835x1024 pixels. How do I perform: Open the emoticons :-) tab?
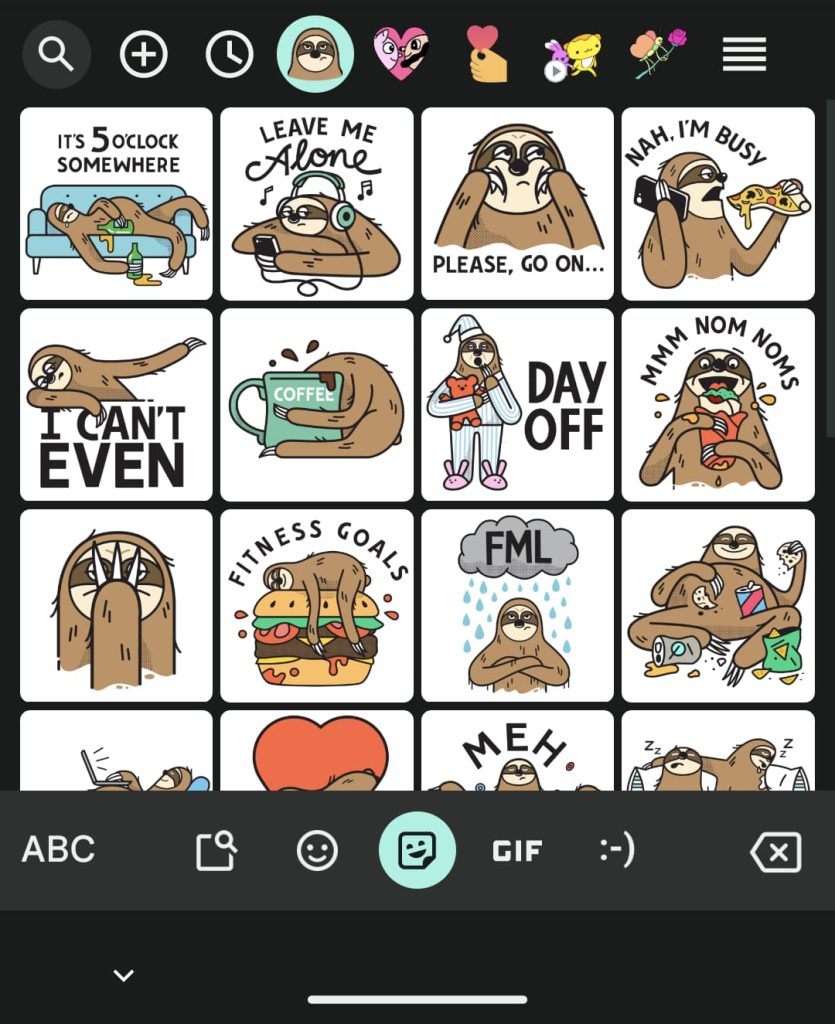tap(616, 851)
